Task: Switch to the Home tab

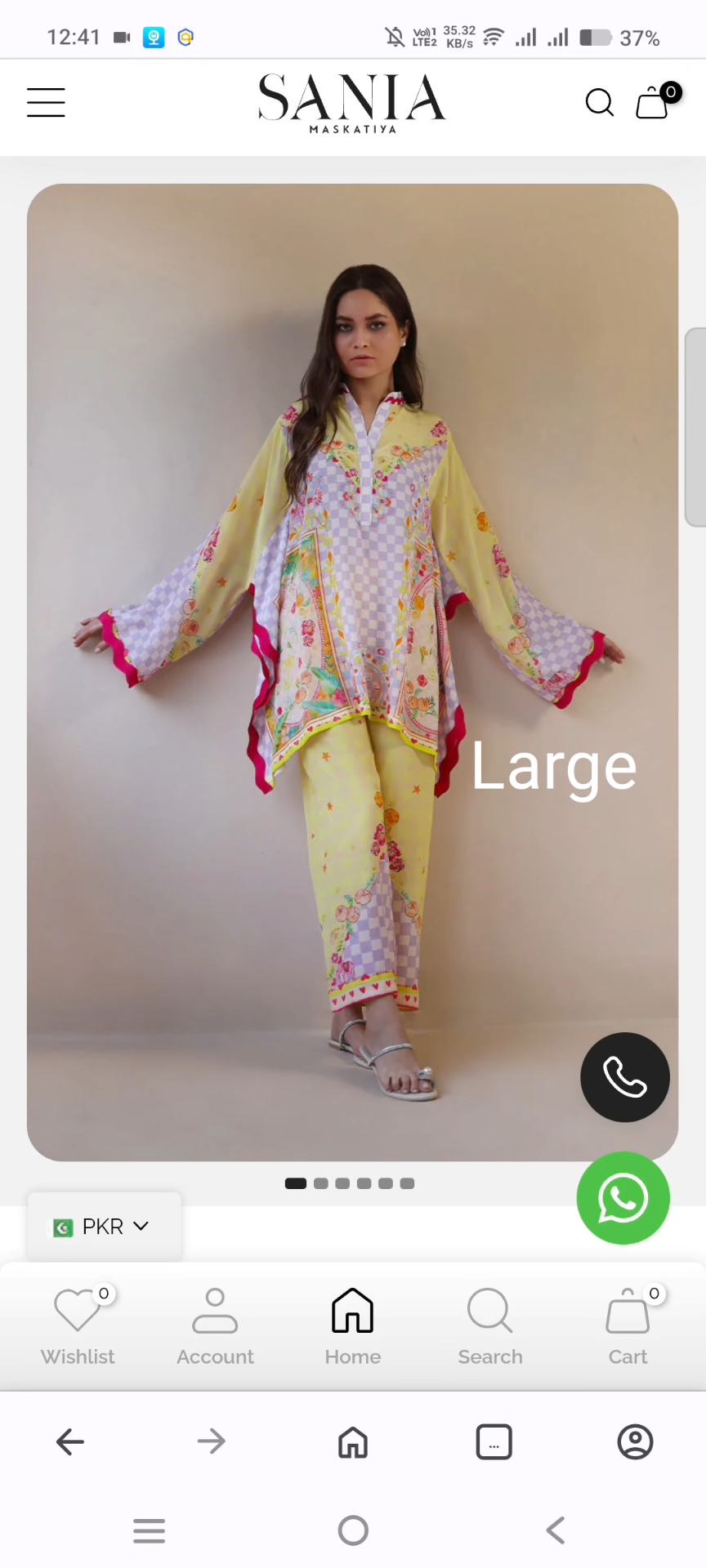Action: pos(351,1309)
